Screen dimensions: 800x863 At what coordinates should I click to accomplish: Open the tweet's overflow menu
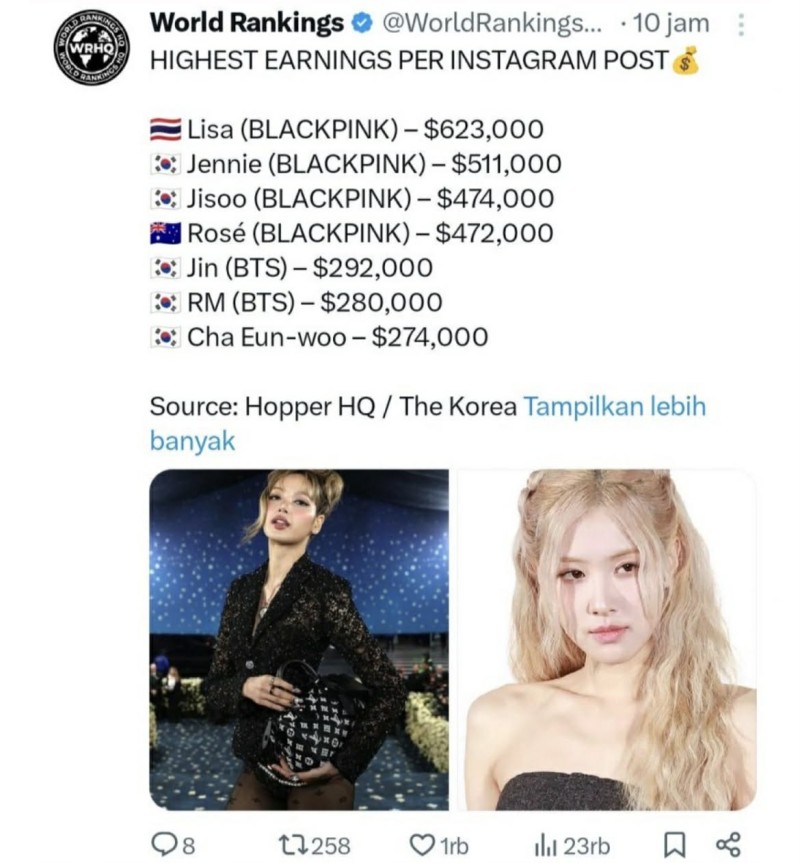point(740,24)
